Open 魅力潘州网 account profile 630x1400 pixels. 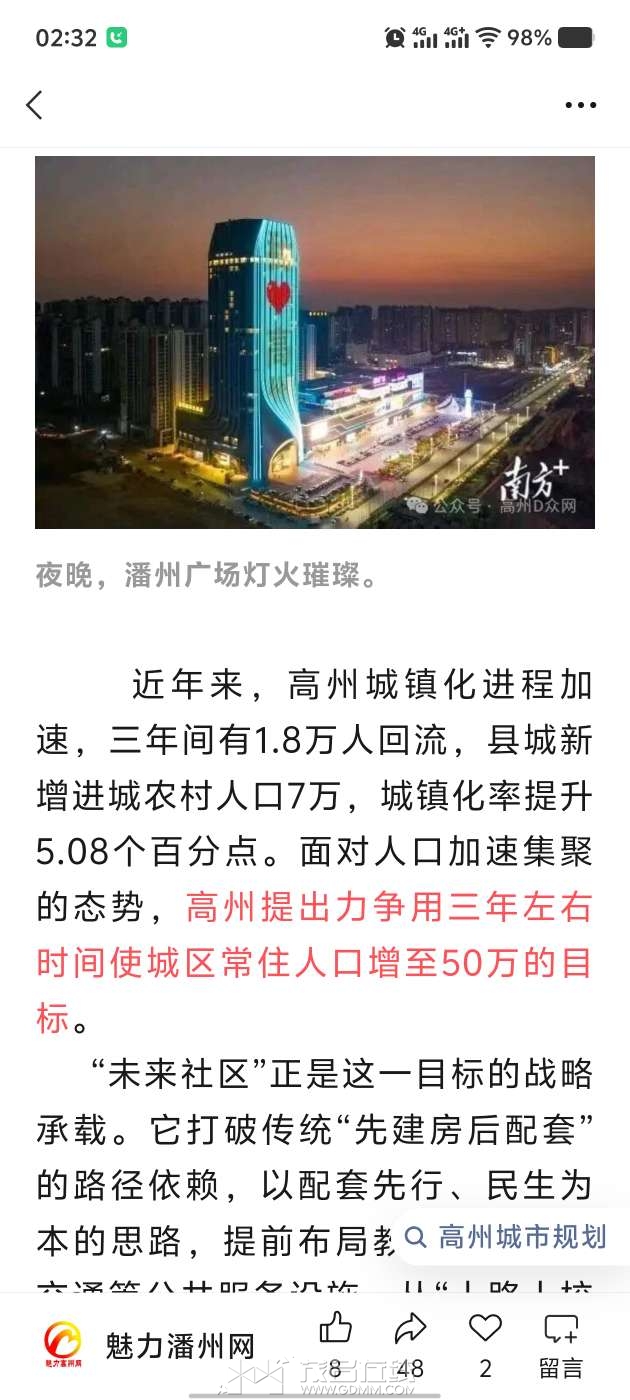150,1345
